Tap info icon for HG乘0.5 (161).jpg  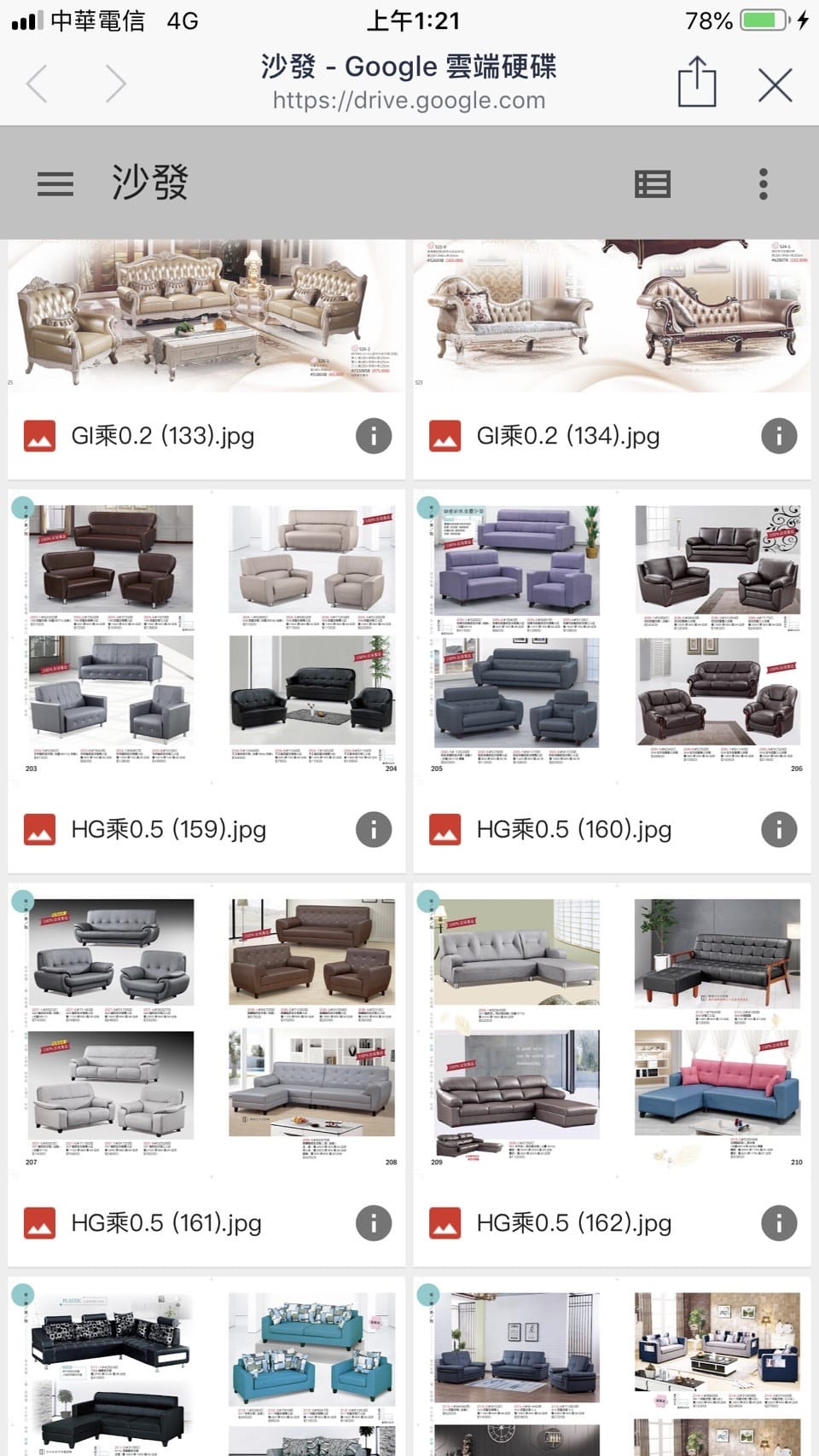click(x=374, y=1223)
